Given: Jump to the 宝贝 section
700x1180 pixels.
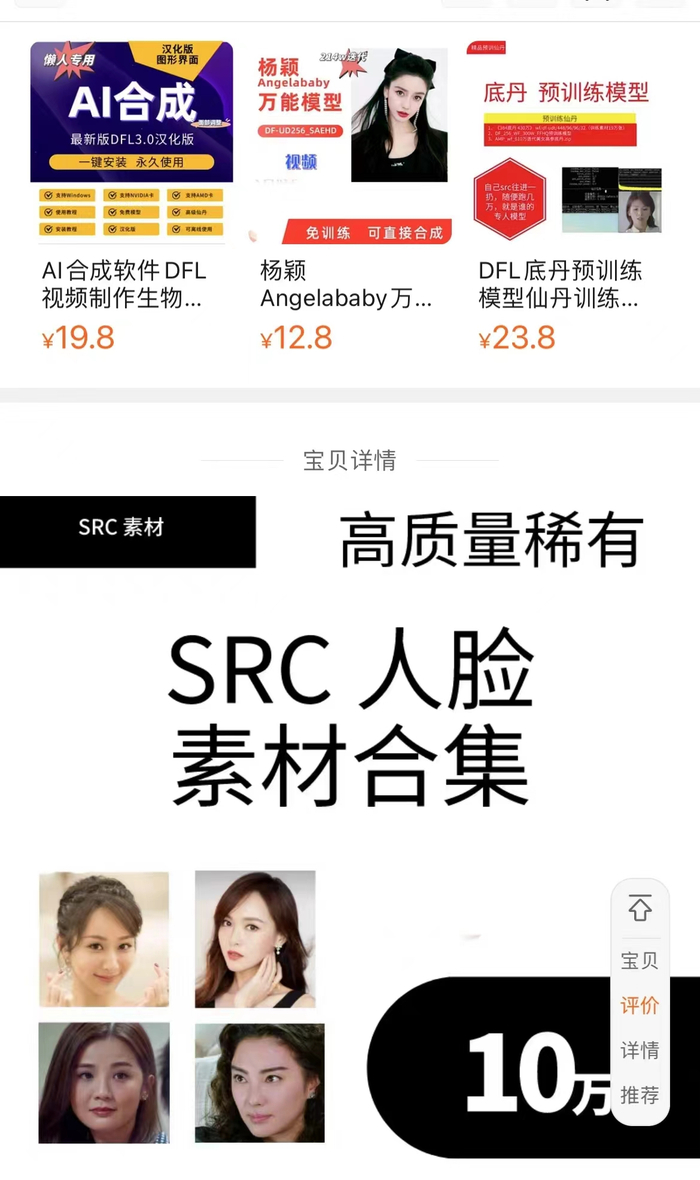Looking at the screenshot, I should pyautogui.click(x=640, y=961).
